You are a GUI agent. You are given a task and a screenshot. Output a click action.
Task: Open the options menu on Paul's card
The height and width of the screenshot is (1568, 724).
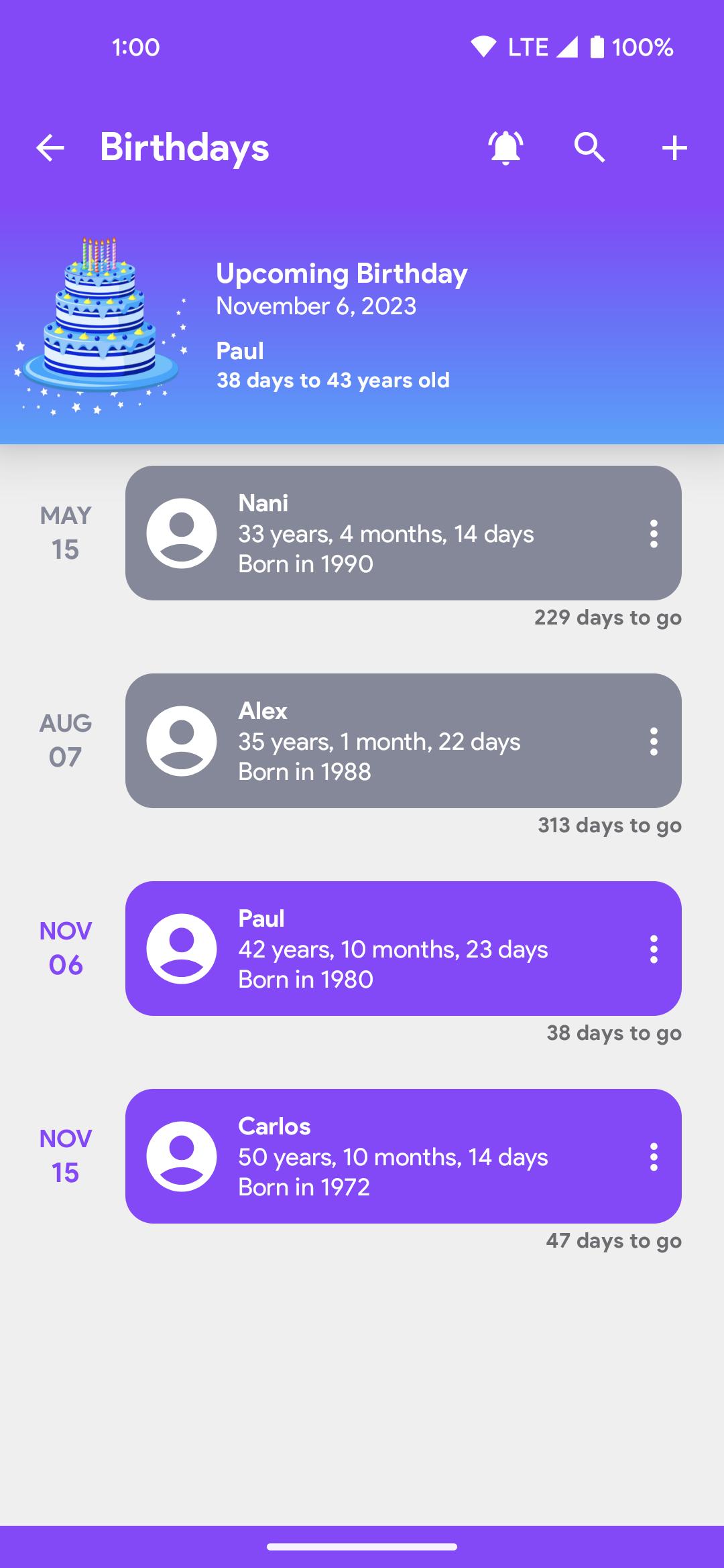654,949
